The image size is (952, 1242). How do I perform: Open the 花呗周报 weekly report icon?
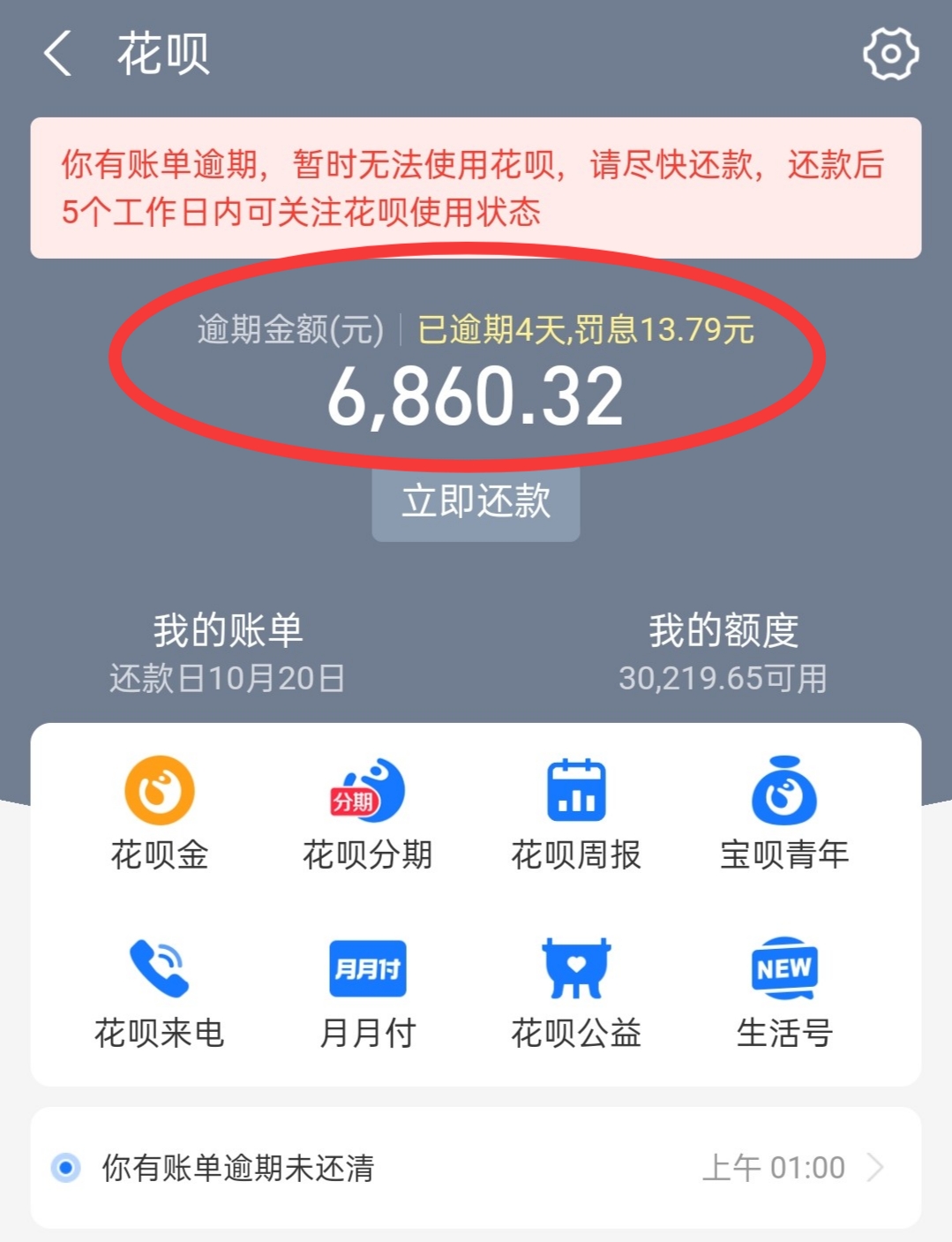575,808
